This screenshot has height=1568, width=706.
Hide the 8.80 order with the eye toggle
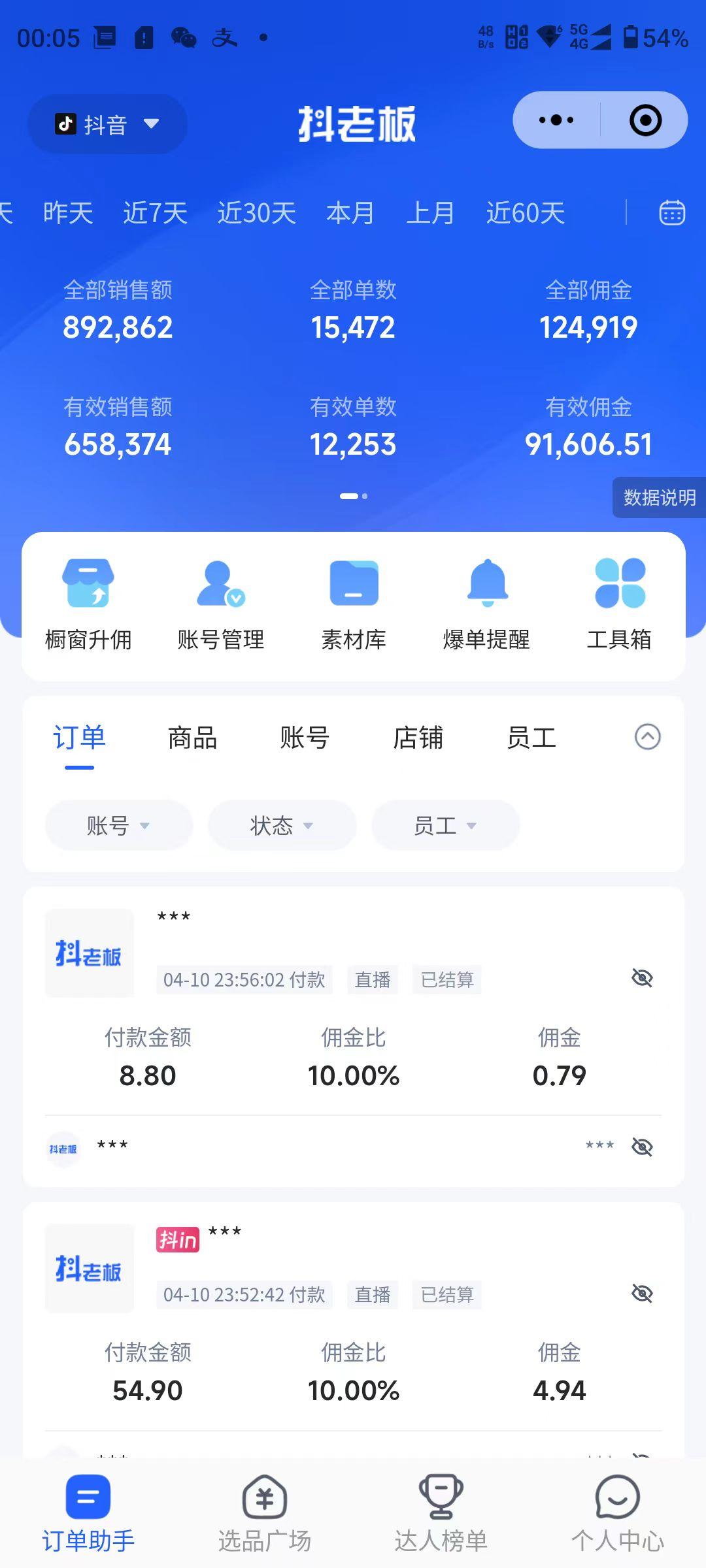click(x=641, y=978)
